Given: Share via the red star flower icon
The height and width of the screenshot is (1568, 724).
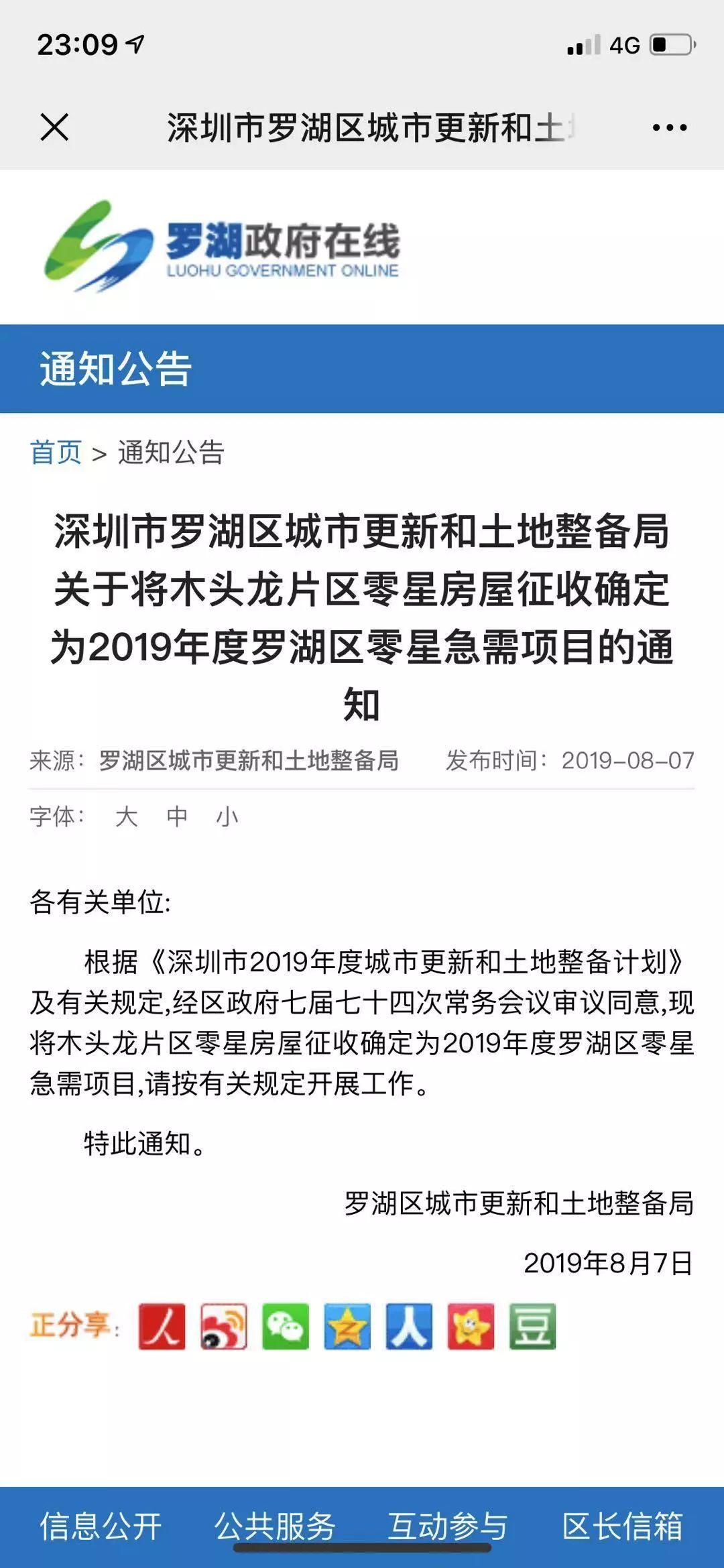Looking at the screenshot, I should tap(471, 1326).
